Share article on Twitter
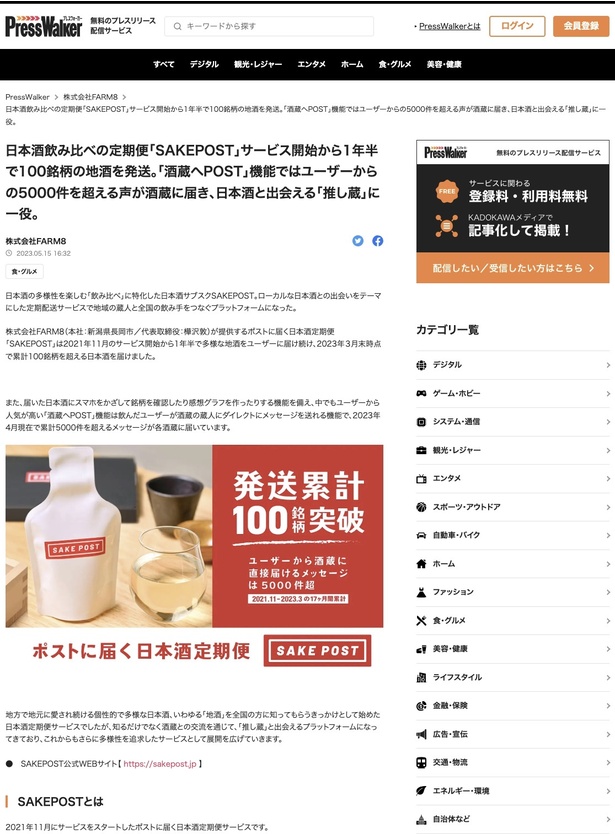The height and width of the screenshot is (834, 615). pos(358,241)
